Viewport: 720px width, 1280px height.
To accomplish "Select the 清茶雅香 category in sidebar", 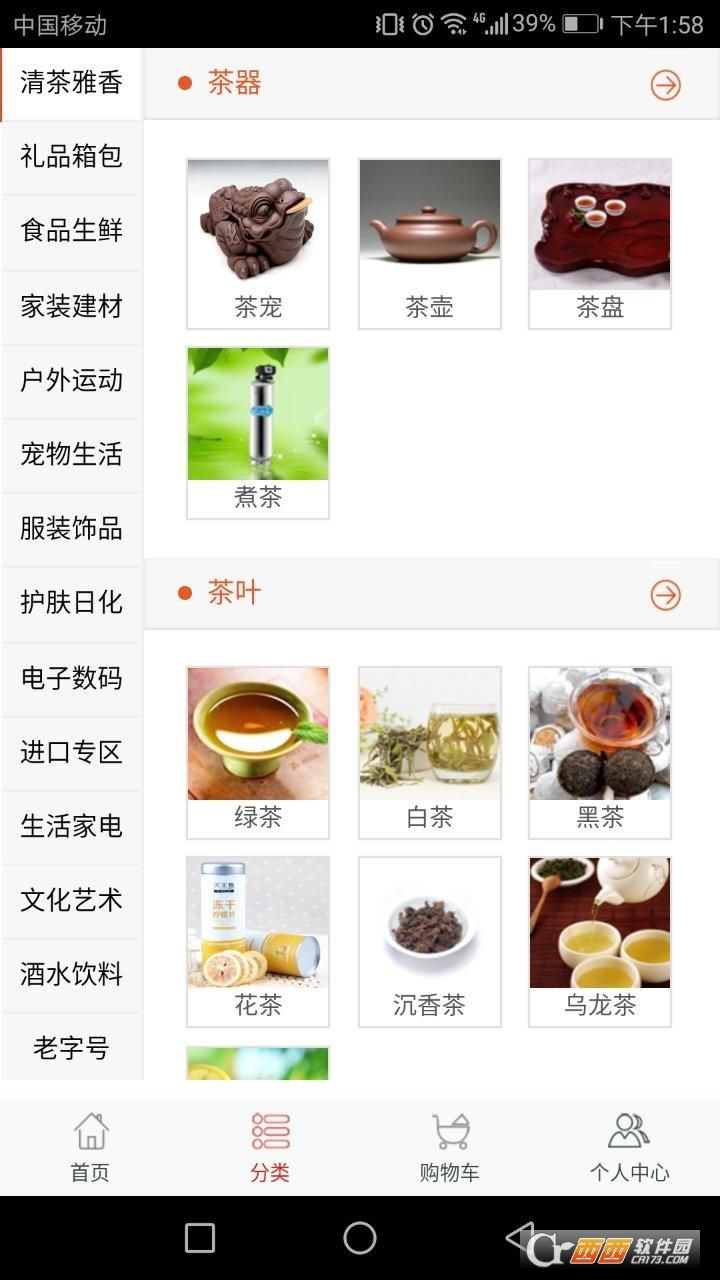I will point(70,84).
